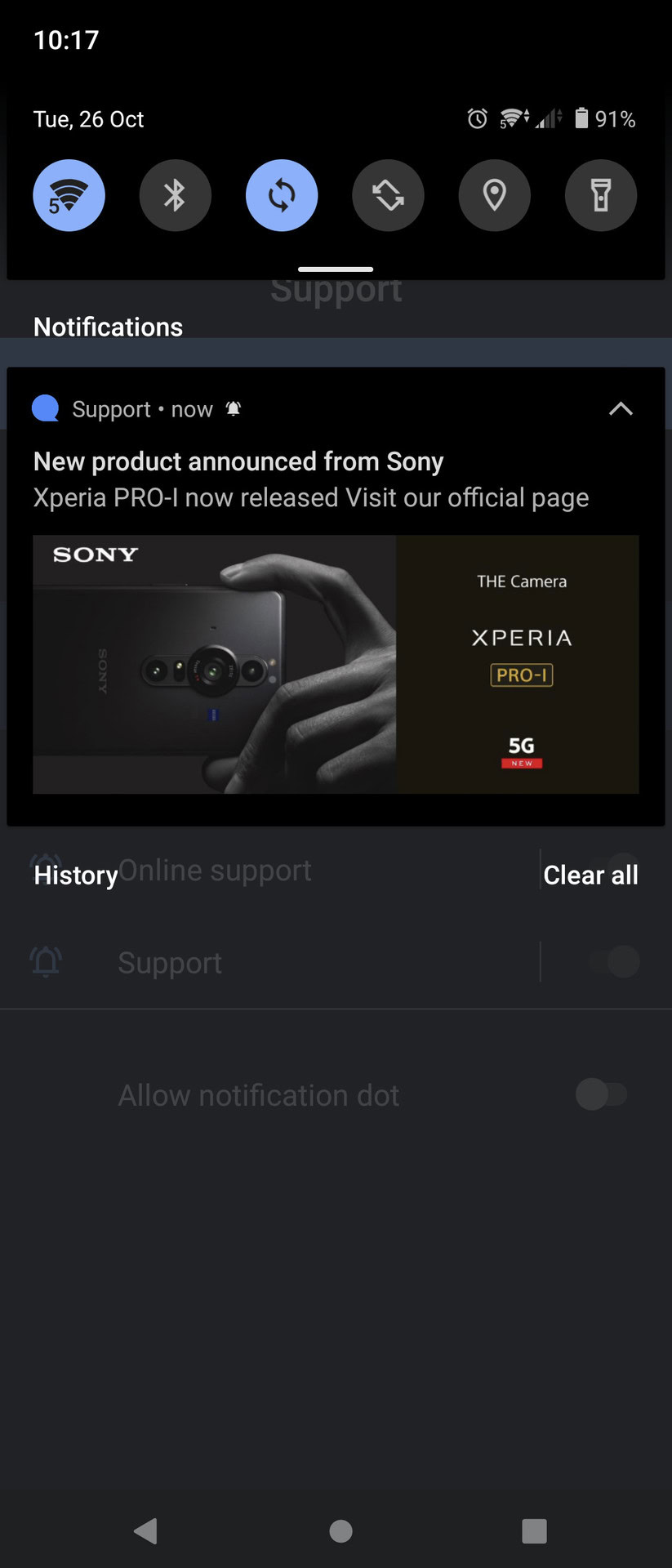The height and width of the screenshot is (1568, 672).
Task: Open recent apps
Action: tap(534, 1530)
